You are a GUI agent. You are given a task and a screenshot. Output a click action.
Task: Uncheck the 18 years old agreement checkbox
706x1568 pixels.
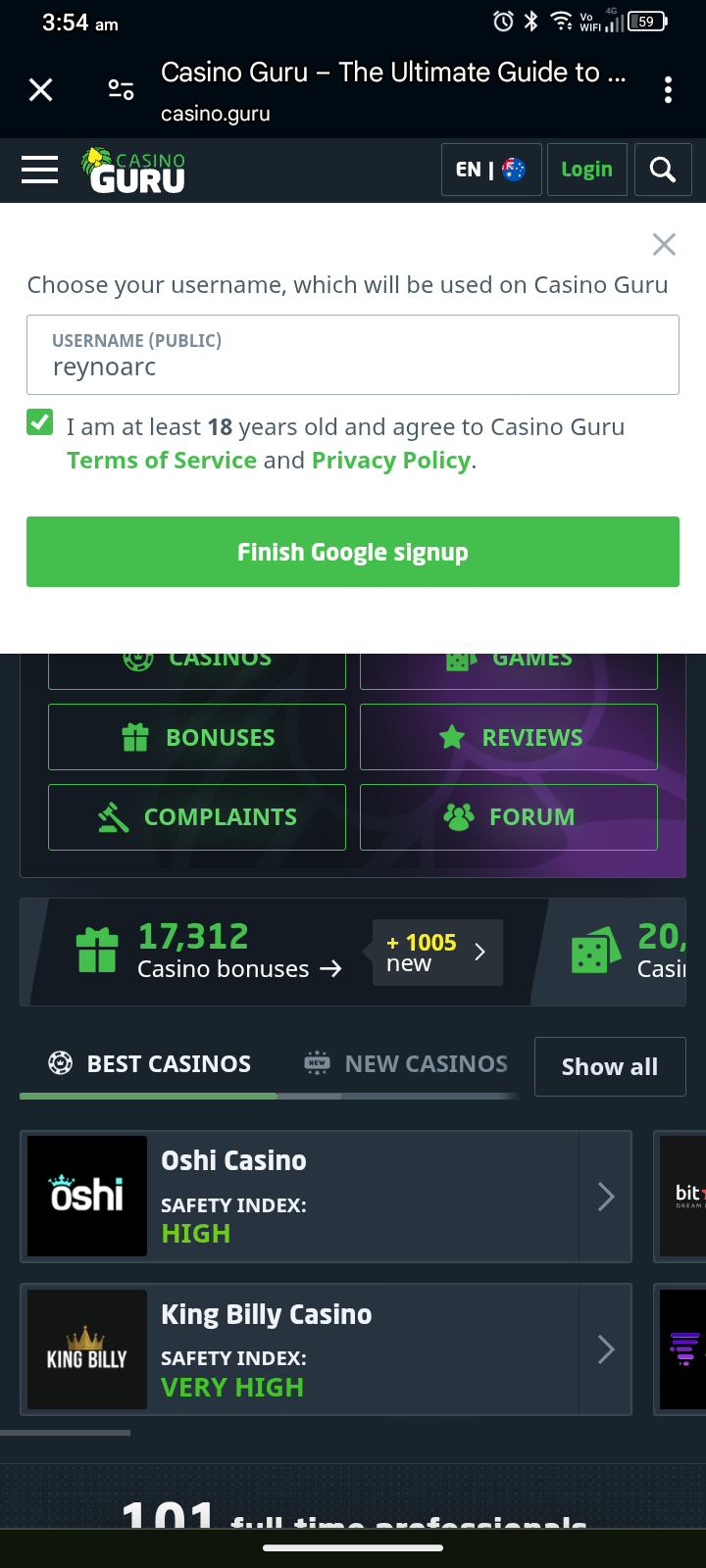click(x=40, y=422)
